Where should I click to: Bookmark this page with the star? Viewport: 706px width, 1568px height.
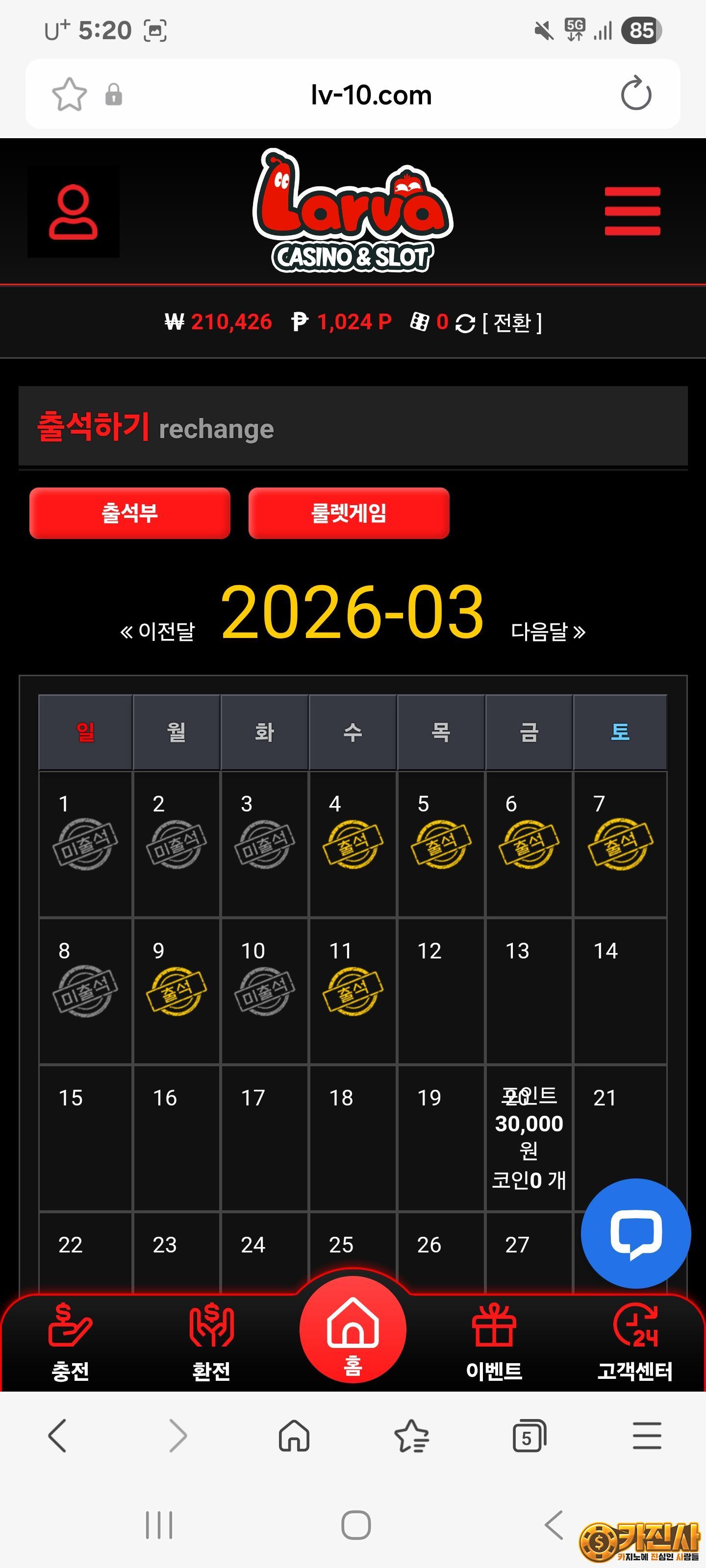(70, 95)
